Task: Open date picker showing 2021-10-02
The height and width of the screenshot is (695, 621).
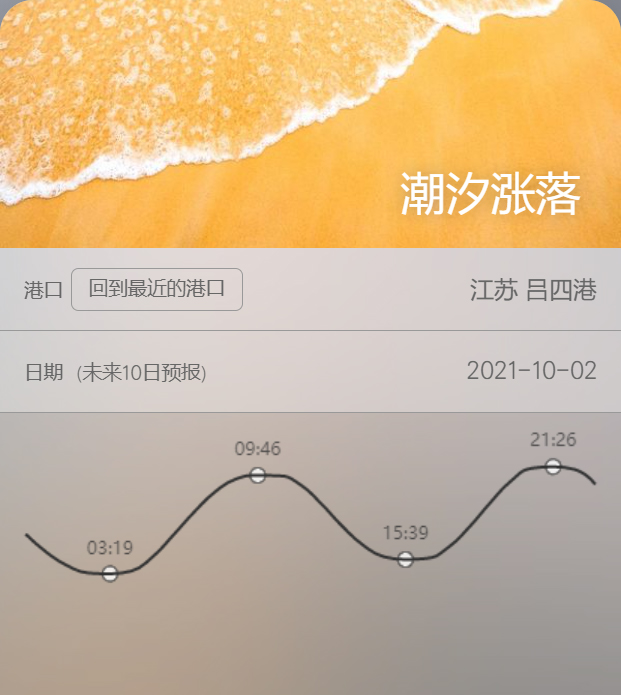Action: tap(531, 371)
